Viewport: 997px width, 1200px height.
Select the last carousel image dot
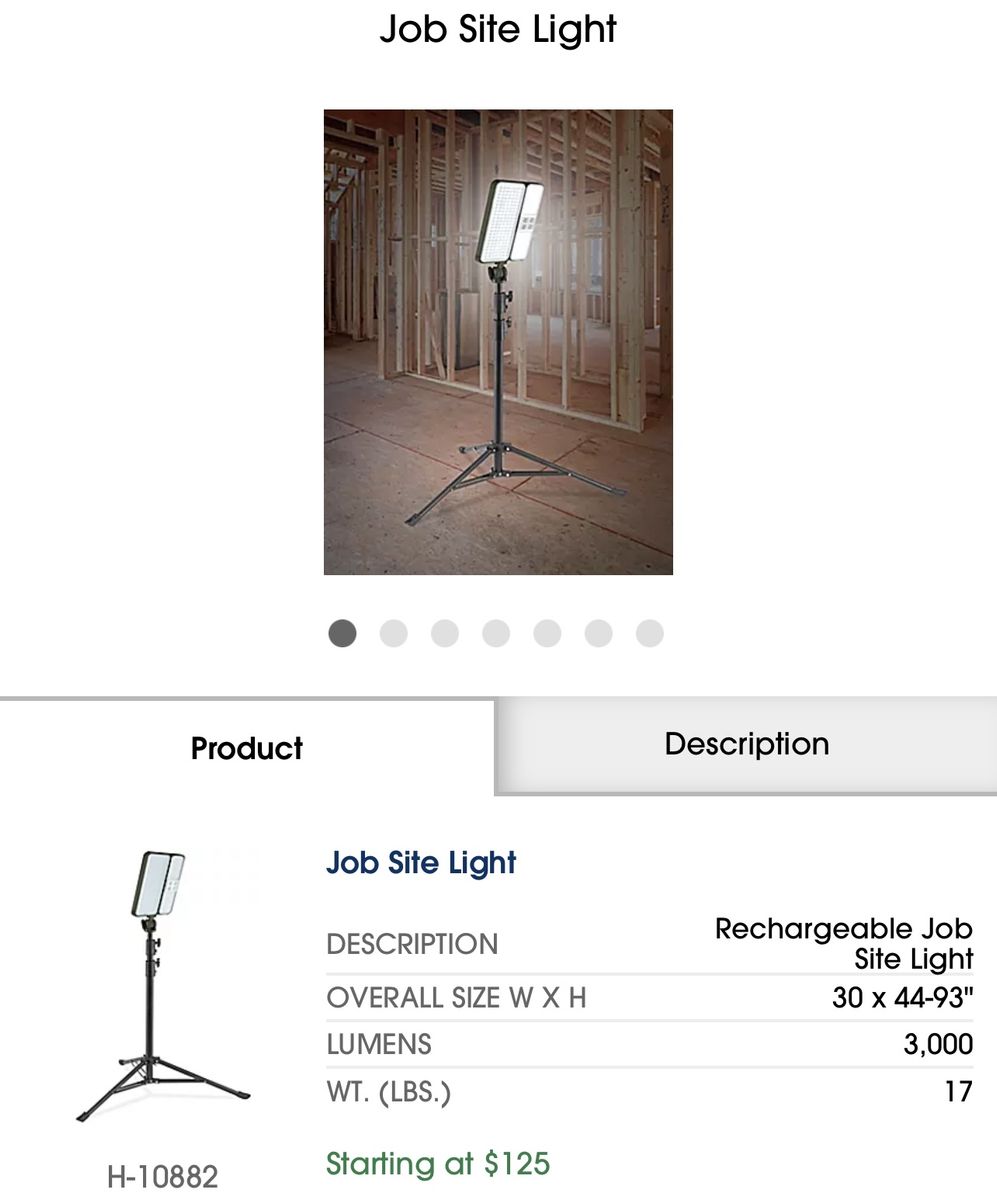(x=650, y=634)
